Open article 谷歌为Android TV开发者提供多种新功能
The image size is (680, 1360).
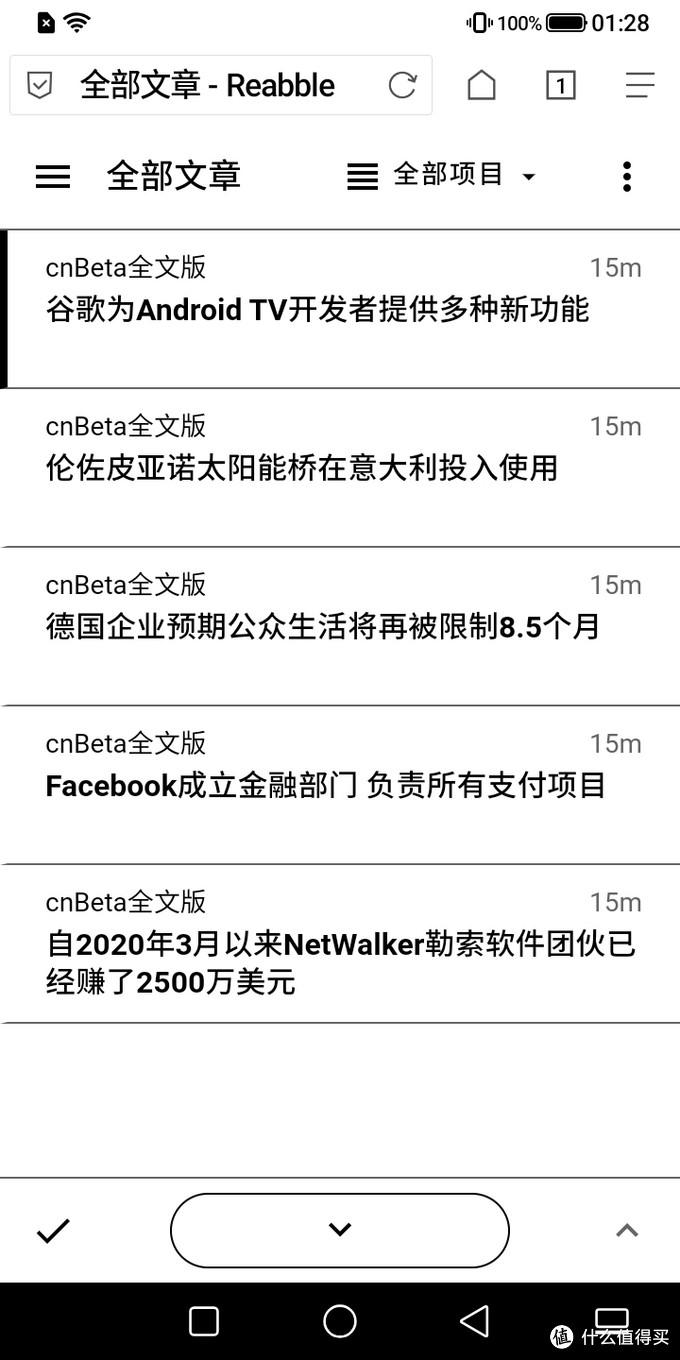318,310
